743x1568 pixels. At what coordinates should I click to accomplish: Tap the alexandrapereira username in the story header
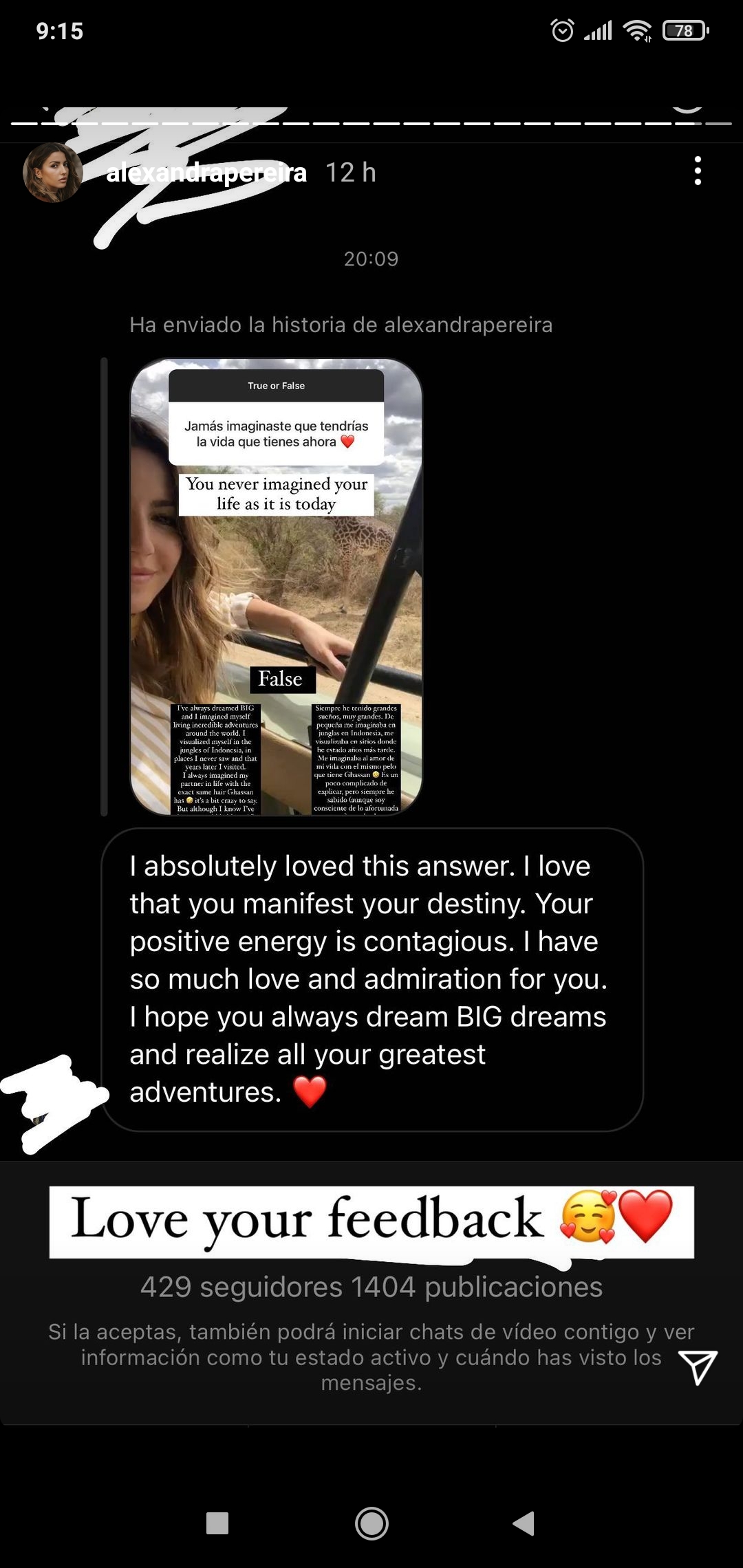click(206, 173)
